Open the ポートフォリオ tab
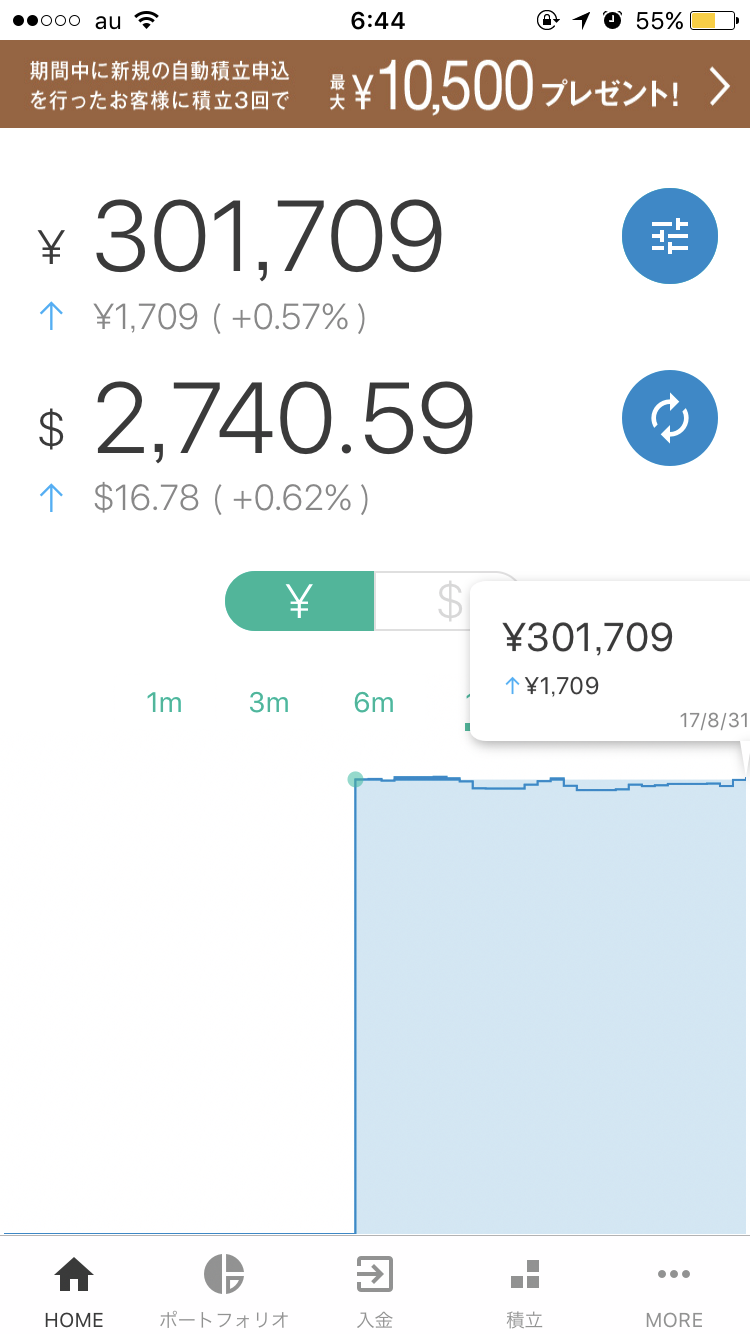The height and width of the screenshot is (1334, 750). point(225,1290)
